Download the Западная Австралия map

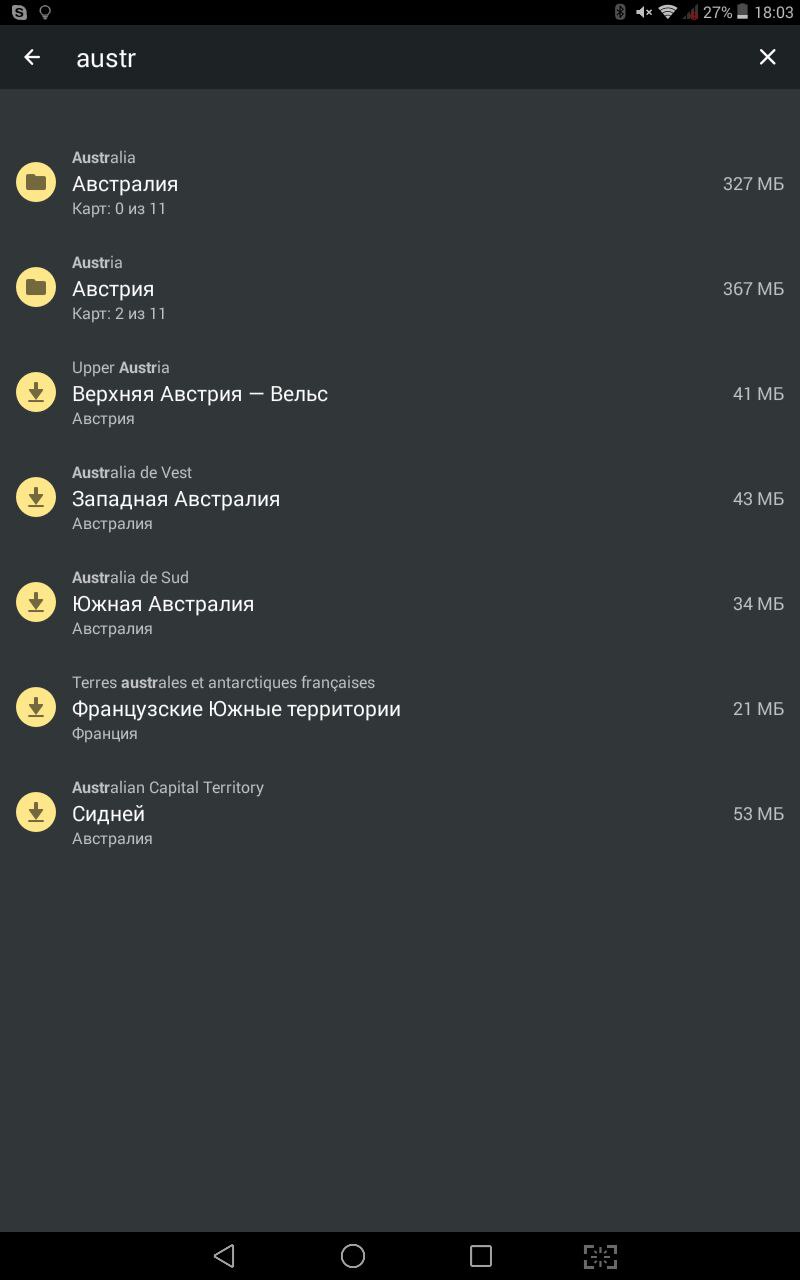tap(36, 497)
